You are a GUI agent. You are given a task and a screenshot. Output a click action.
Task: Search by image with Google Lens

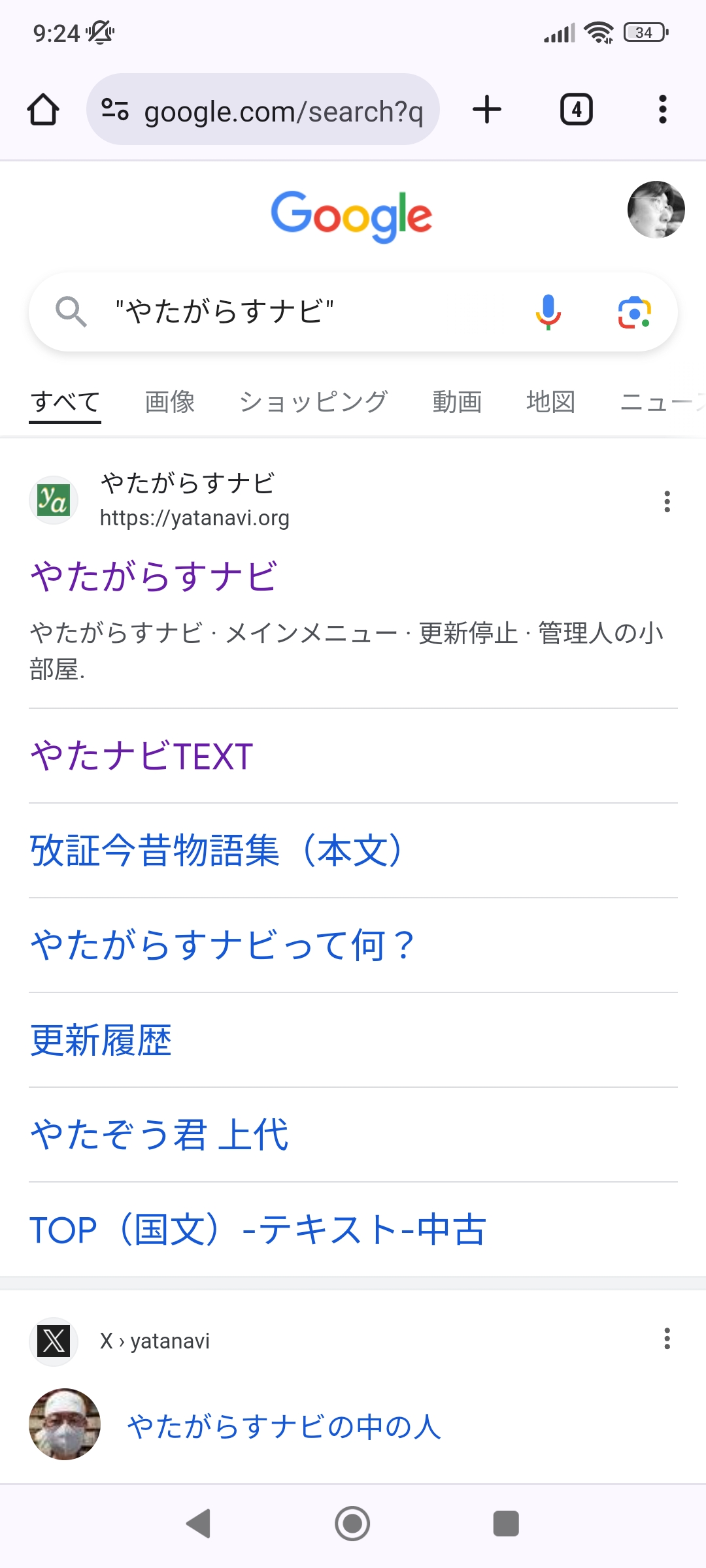[634, 313]
